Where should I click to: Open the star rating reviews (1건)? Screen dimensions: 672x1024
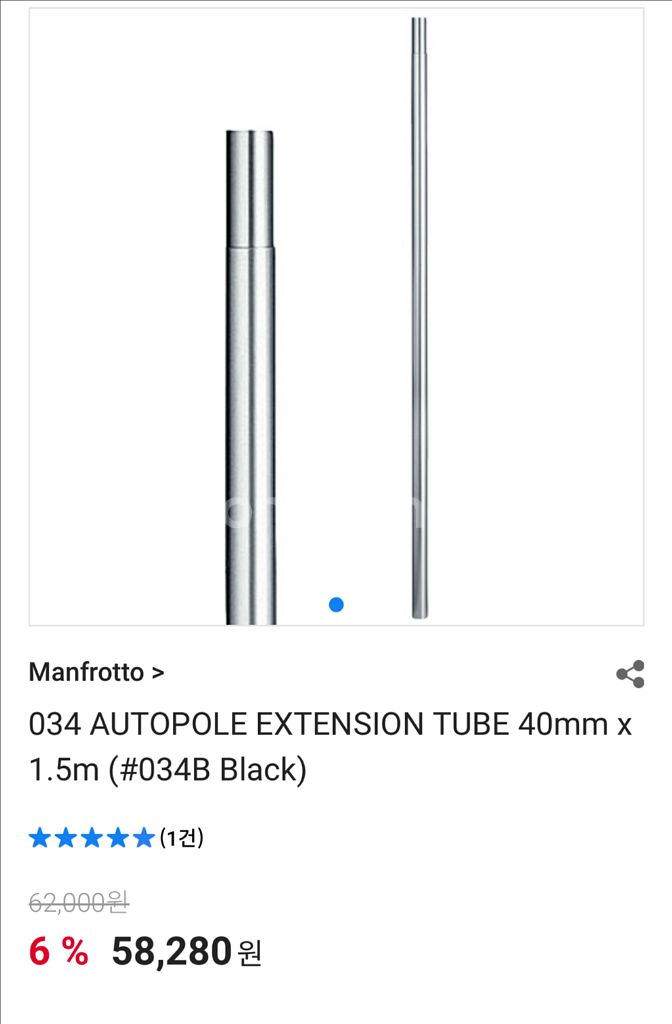click(x=116, y=838)
